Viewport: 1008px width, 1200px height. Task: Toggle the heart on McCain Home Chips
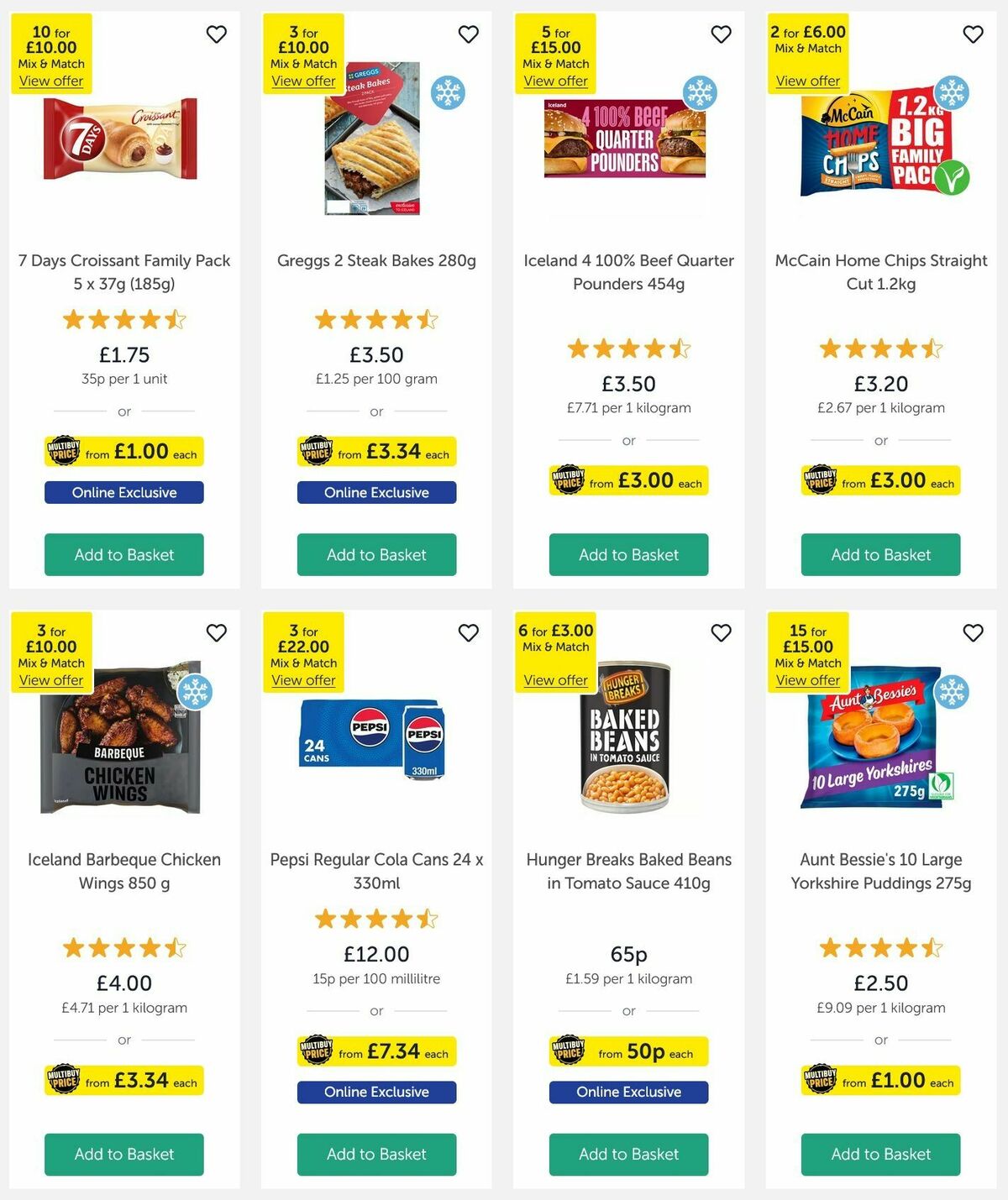972,34
